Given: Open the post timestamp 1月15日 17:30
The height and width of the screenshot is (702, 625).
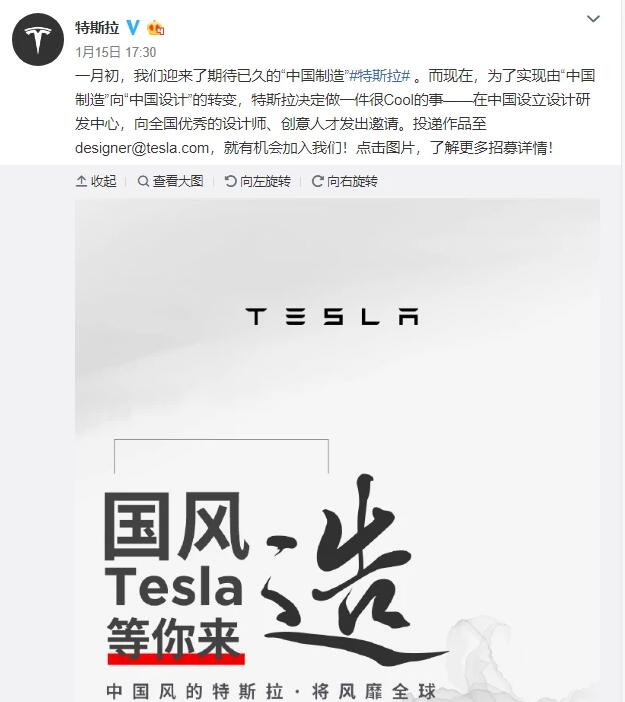Looking at the screenshot, I should pos(115,51).
